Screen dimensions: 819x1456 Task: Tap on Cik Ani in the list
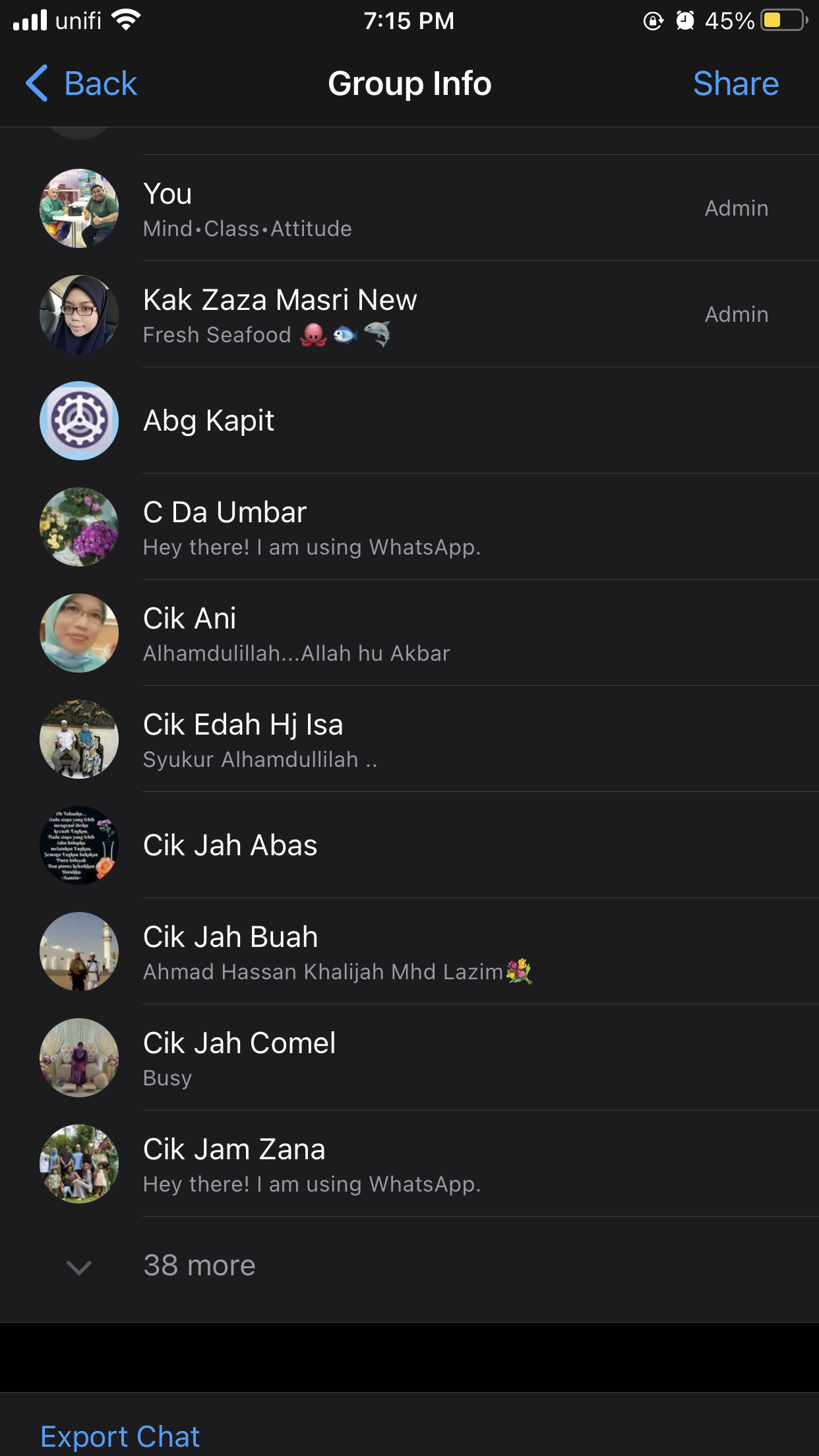(409, 633)
